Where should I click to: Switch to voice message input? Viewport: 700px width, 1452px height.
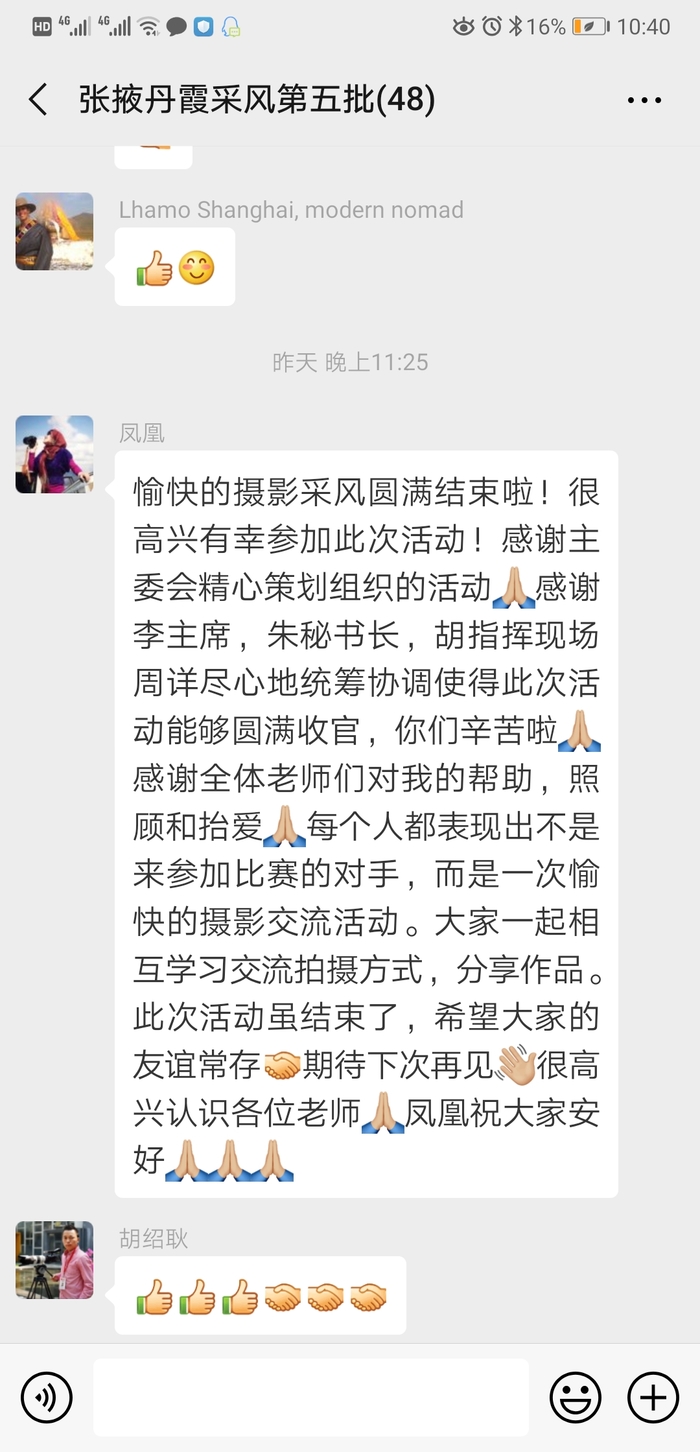click(46, 1397)
